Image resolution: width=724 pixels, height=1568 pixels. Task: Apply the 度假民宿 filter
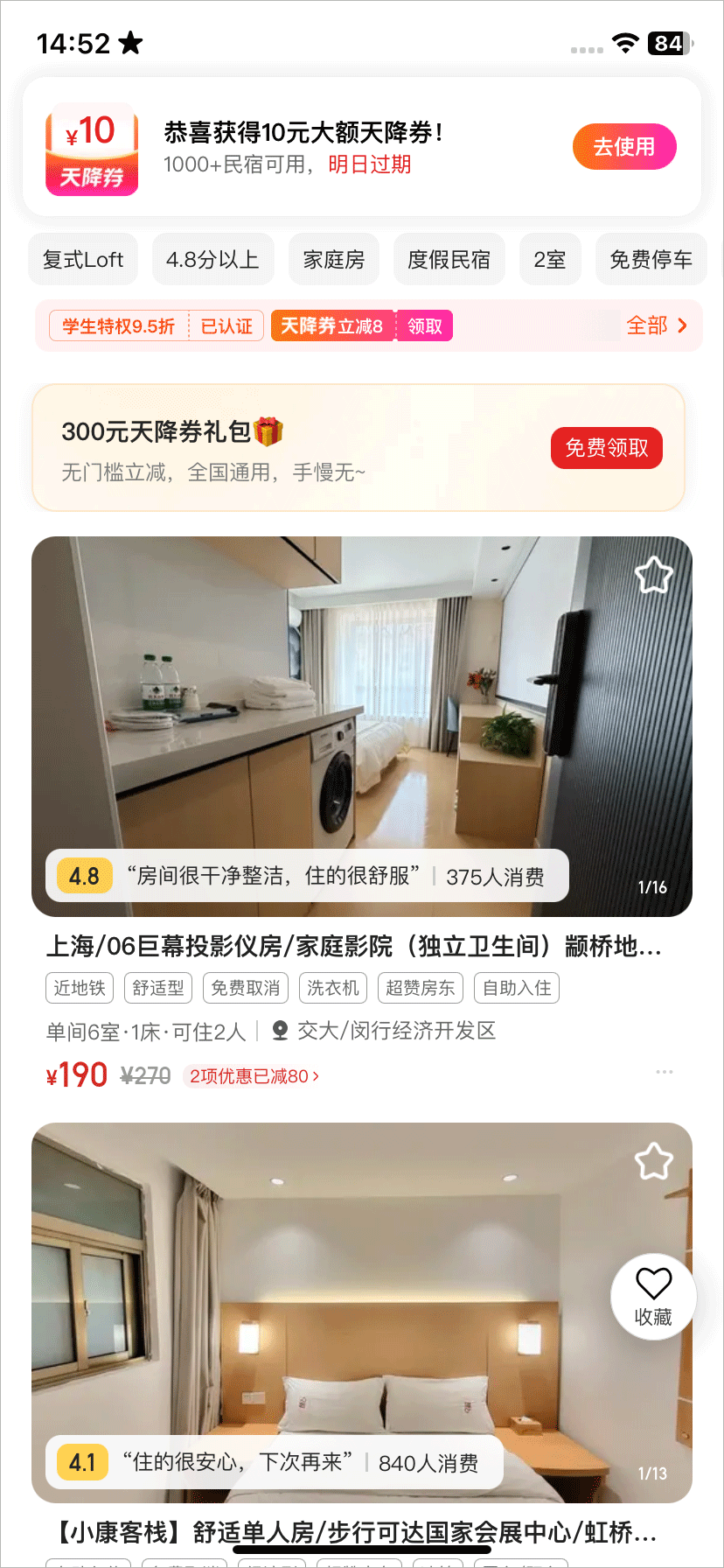click(449, 260)
